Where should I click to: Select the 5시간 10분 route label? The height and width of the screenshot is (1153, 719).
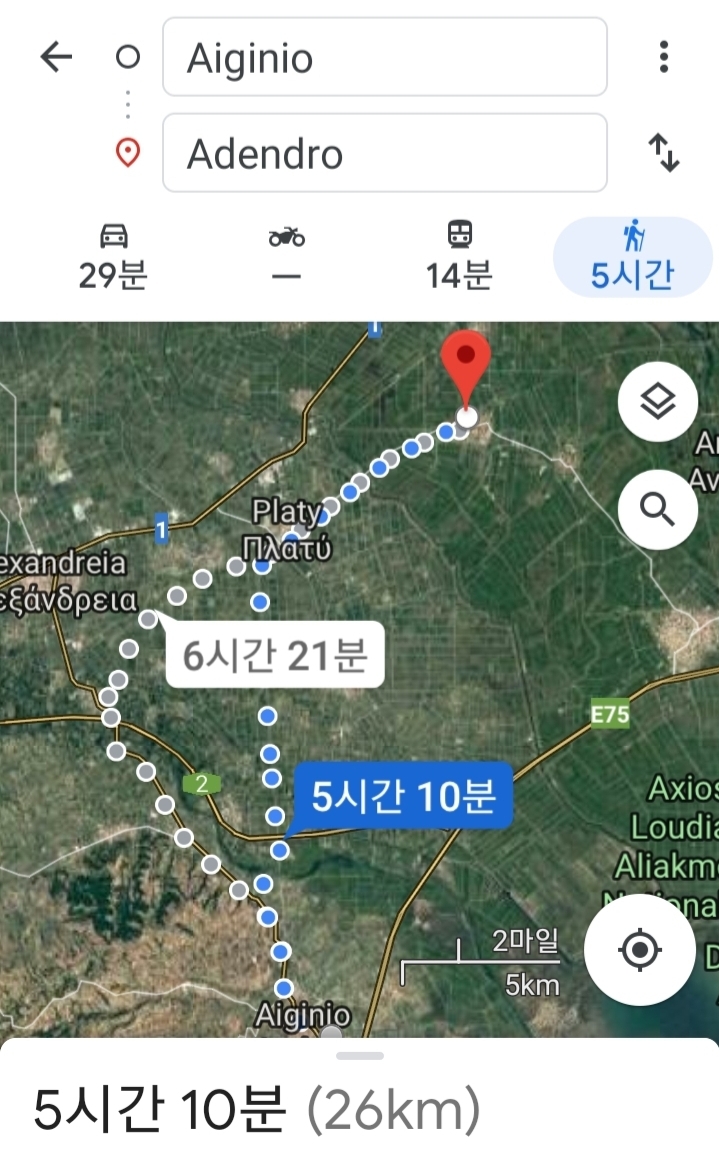tap(402, 797)
